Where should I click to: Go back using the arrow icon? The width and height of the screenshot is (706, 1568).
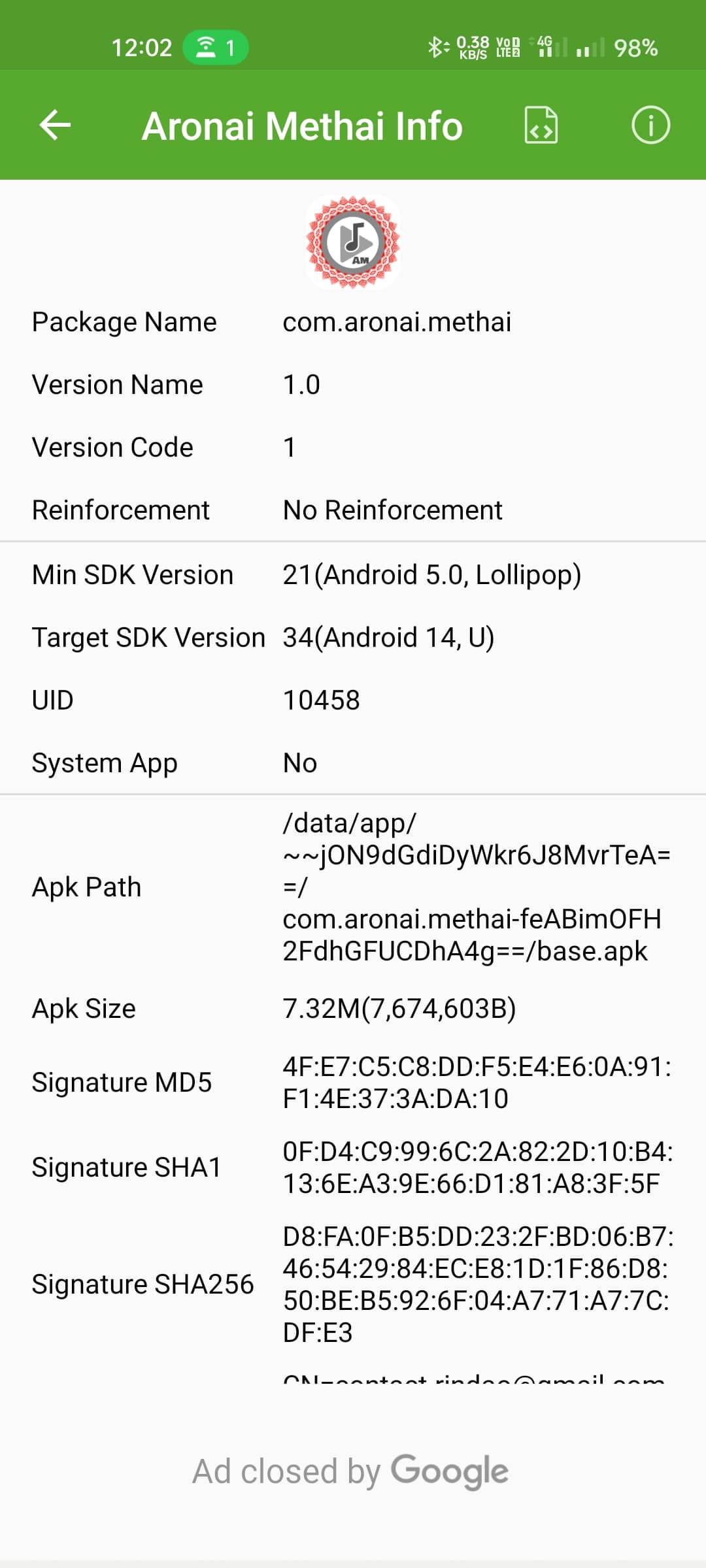click(55, 125)
